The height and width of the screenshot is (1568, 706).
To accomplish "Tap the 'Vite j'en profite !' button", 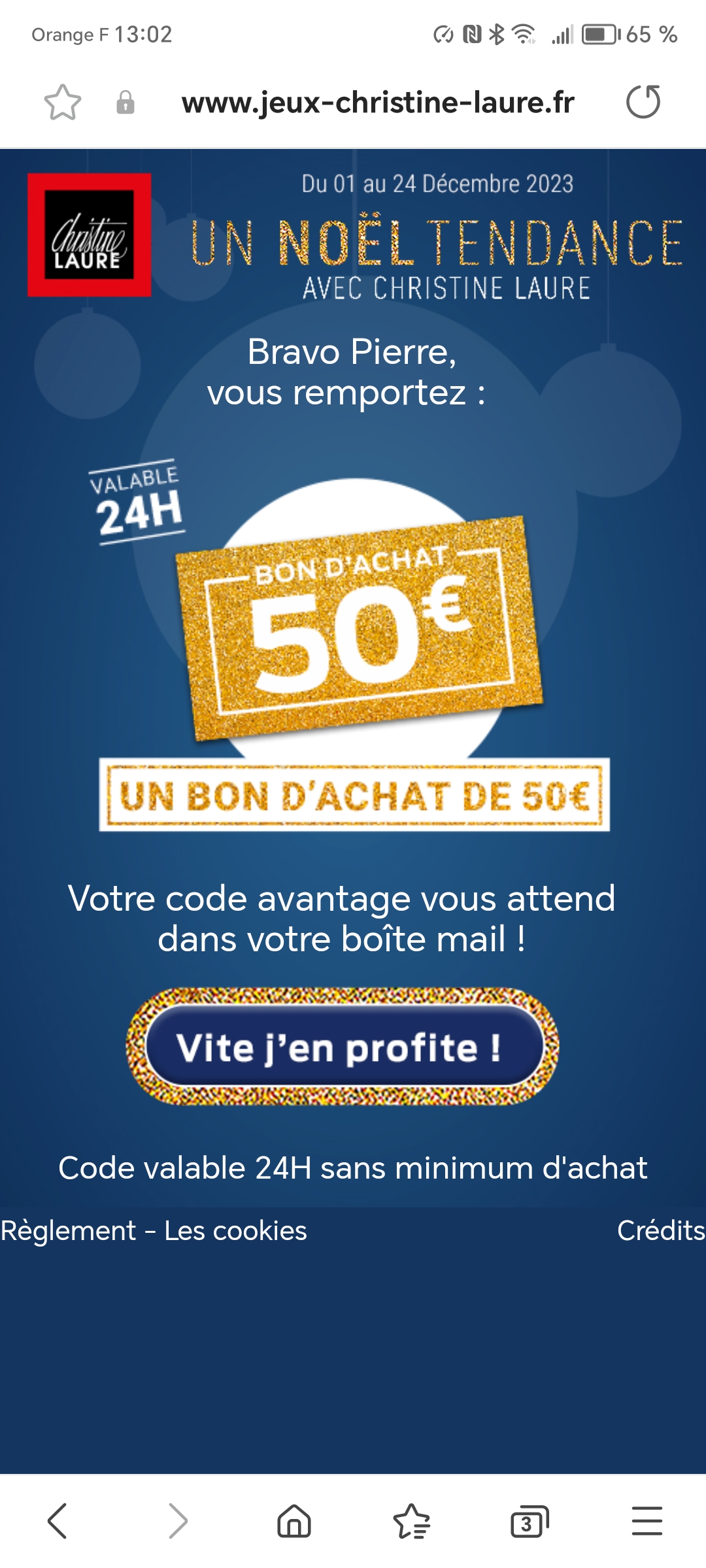I will [x=342, y=1047].
